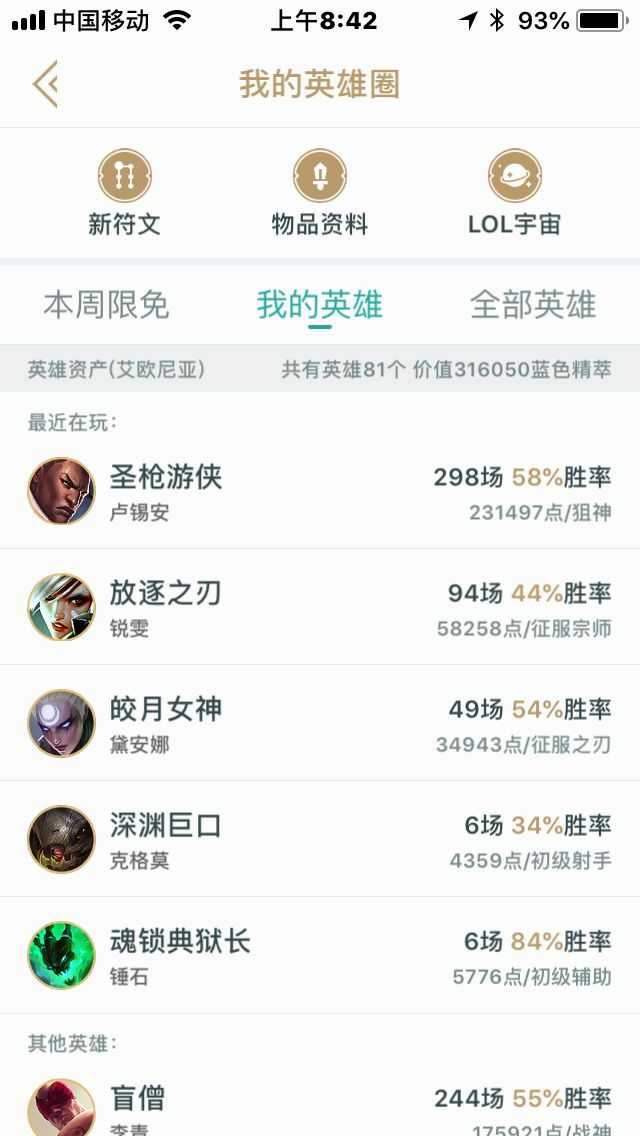The height and width of the screenshot is (1136, 640).
Task: Open 物品资料 section
Action: (319, 193)
